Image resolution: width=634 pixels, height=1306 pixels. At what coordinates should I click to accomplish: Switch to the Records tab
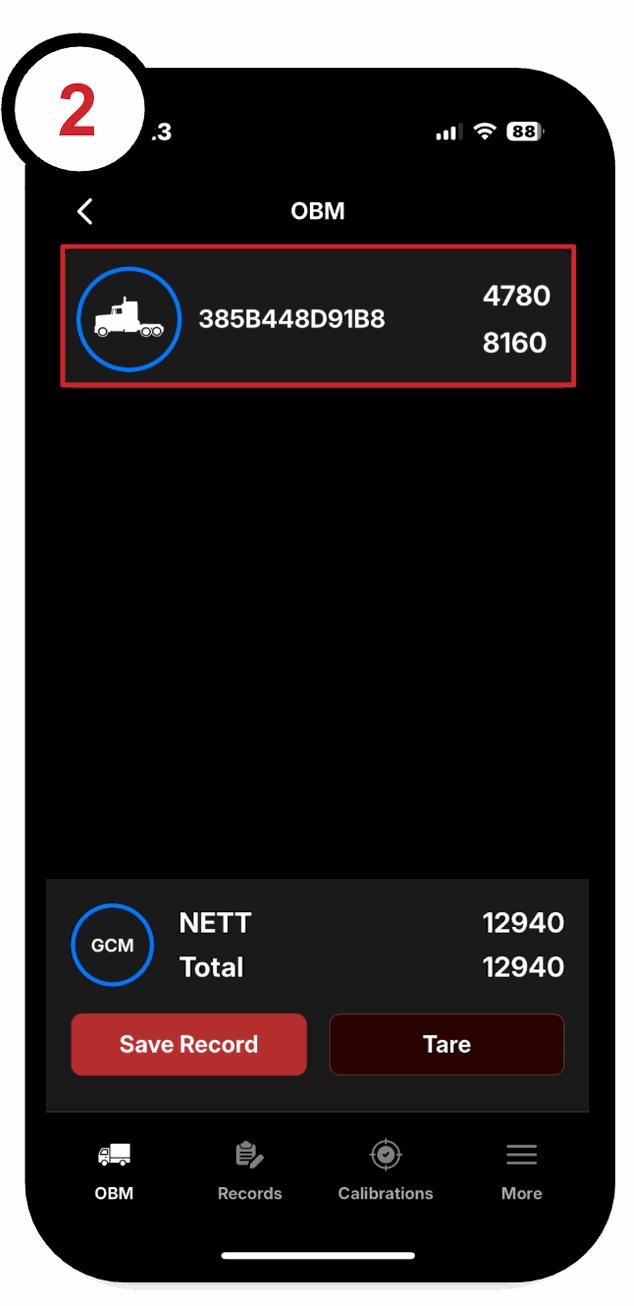tap(249, 1171)
